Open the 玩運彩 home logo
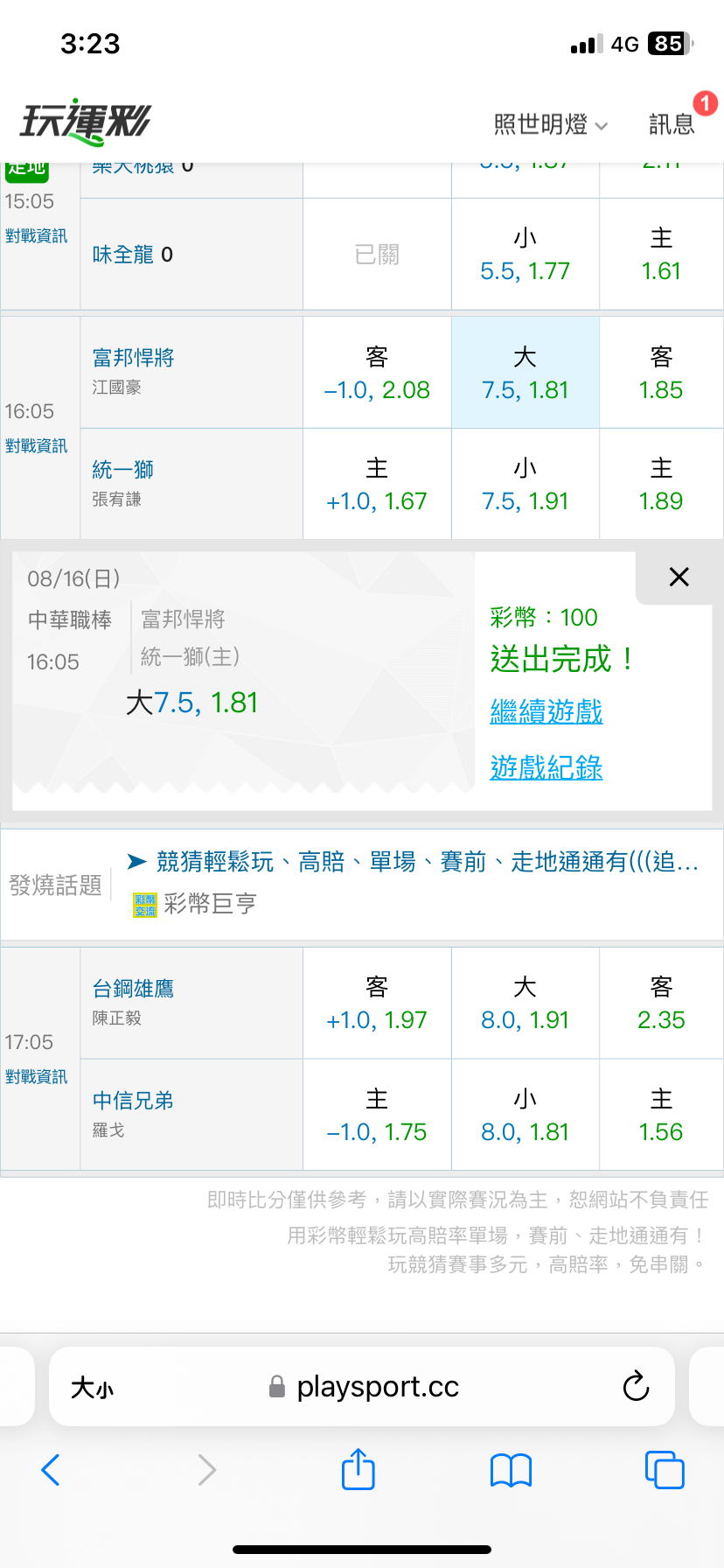Screen dimensions: 724x1568 pos(86,122)
